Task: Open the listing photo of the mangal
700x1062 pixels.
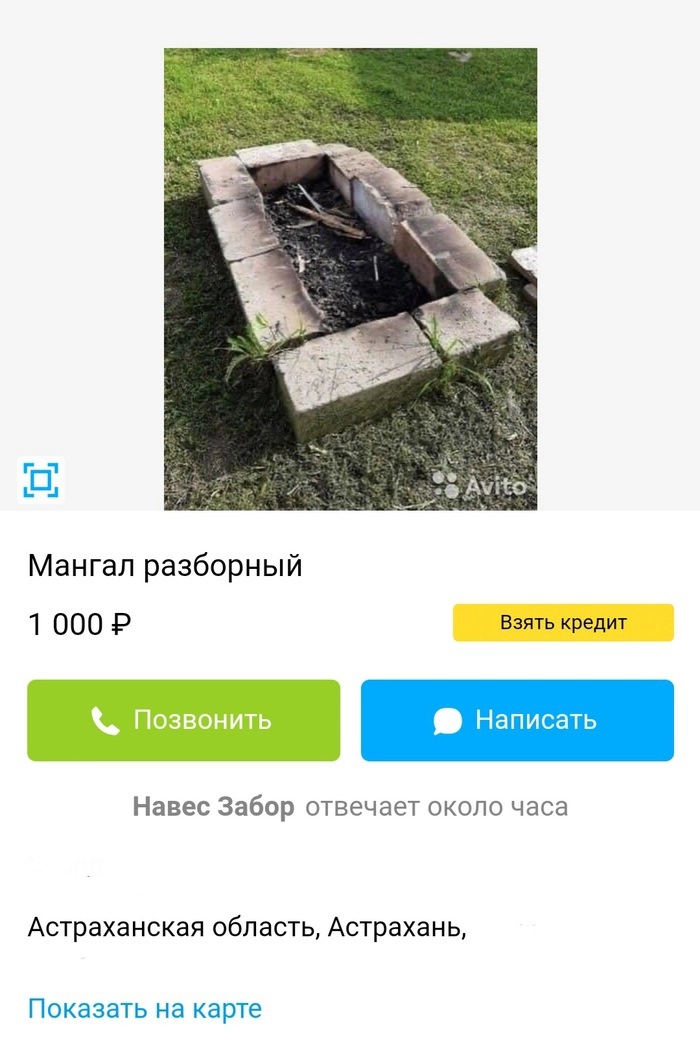Action: click(350, 278)
